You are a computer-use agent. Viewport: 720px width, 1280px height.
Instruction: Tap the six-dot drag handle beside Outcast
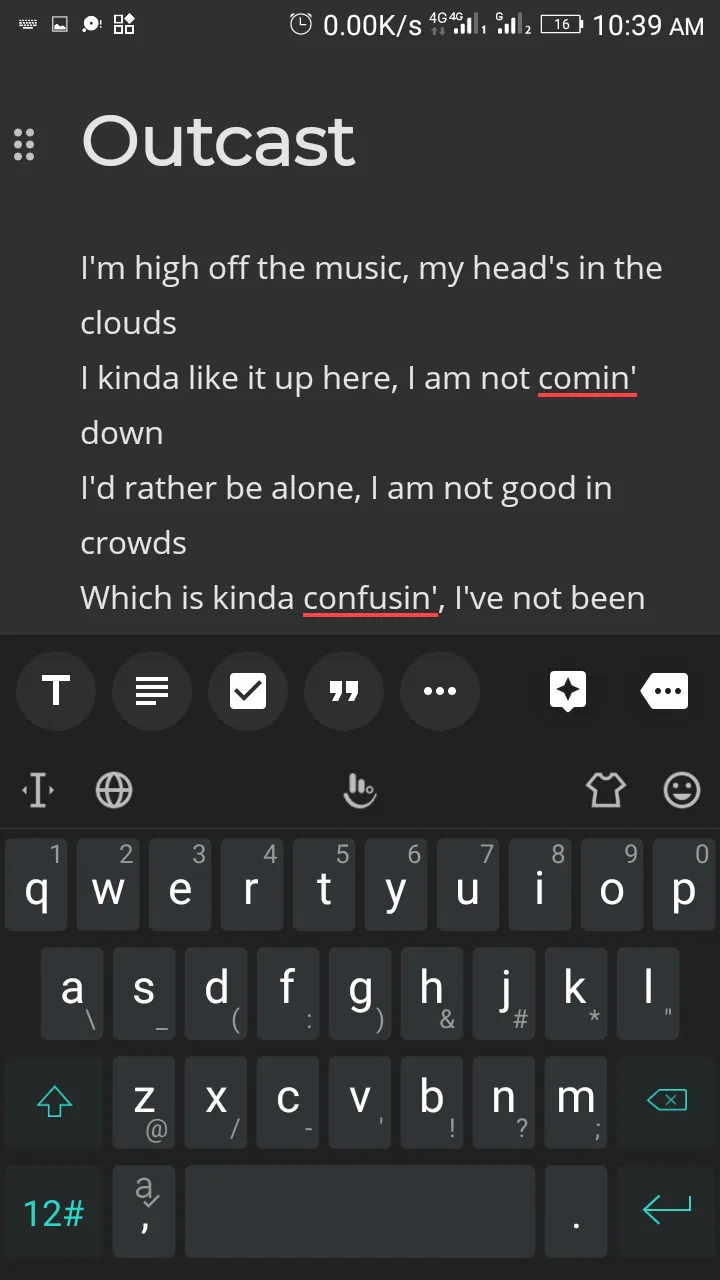[24, 145]
